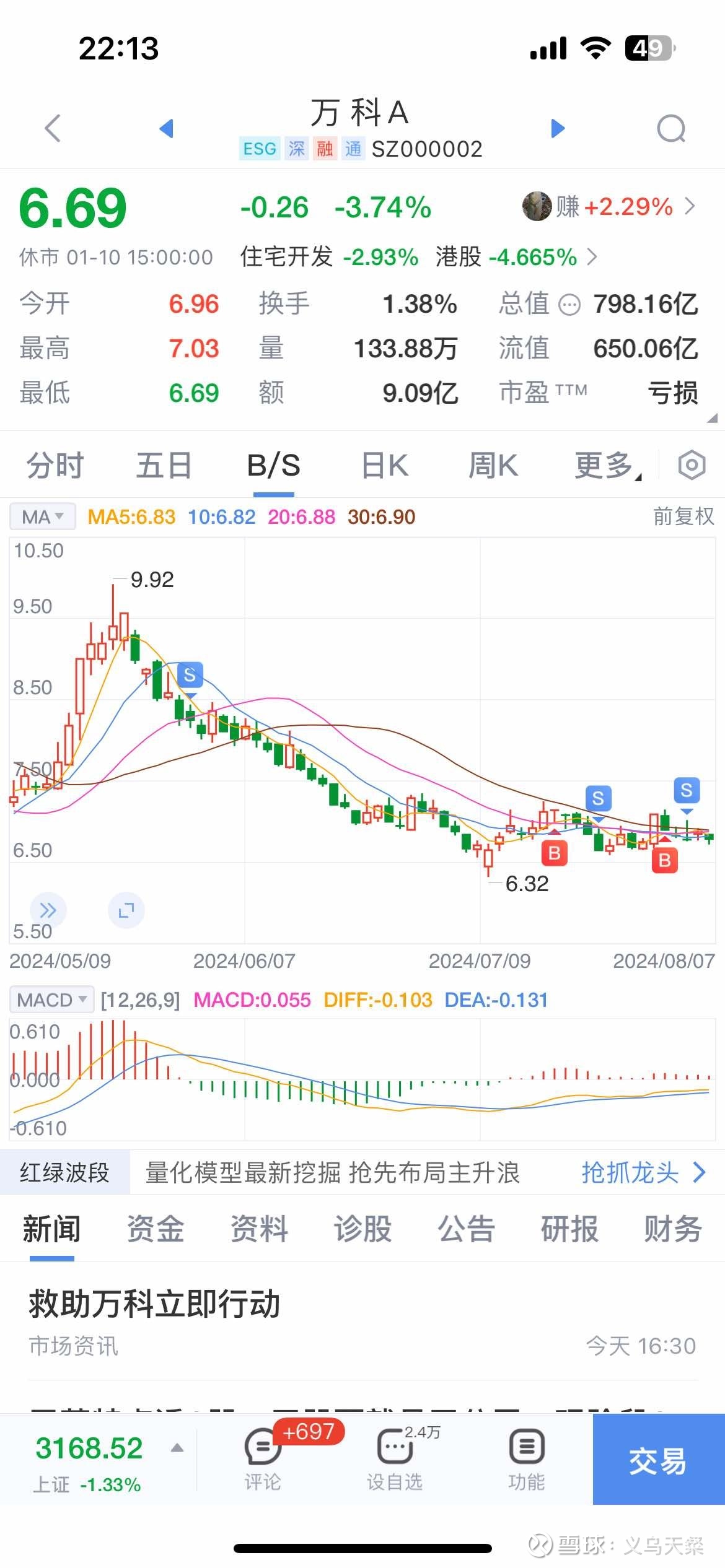
Task: Open comments via the 评论 bubble icon
Action: [261, 1449]
